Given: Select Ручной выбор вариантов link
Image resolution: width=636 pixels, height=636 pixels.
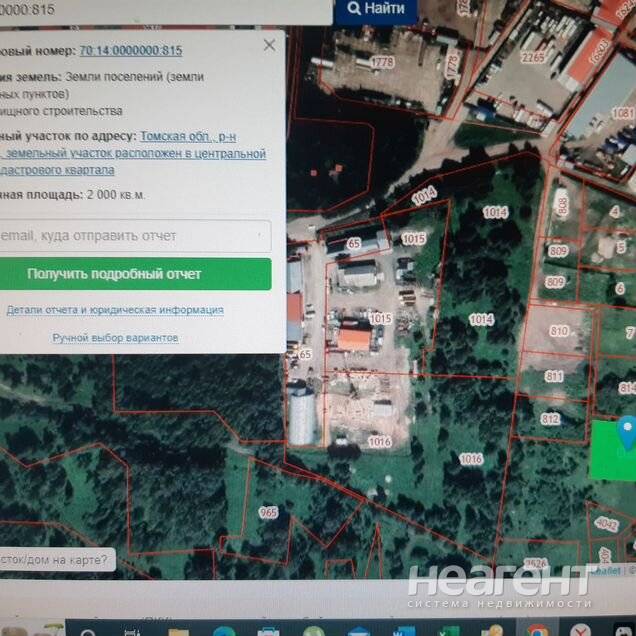Looking at the screenshot, I should point(115,338).
